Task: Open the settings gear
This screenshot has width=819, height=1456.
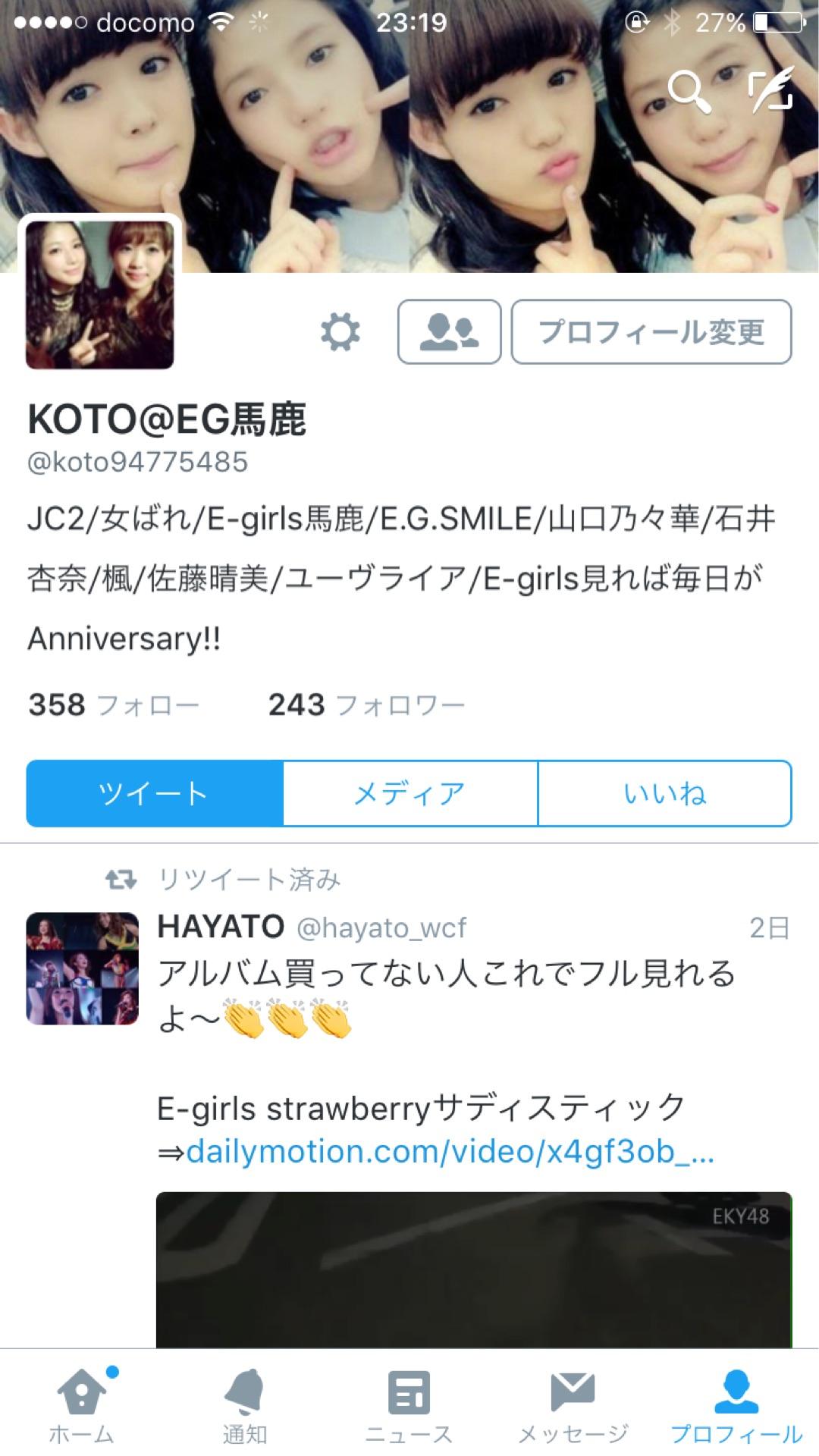Action: (340, 332)
